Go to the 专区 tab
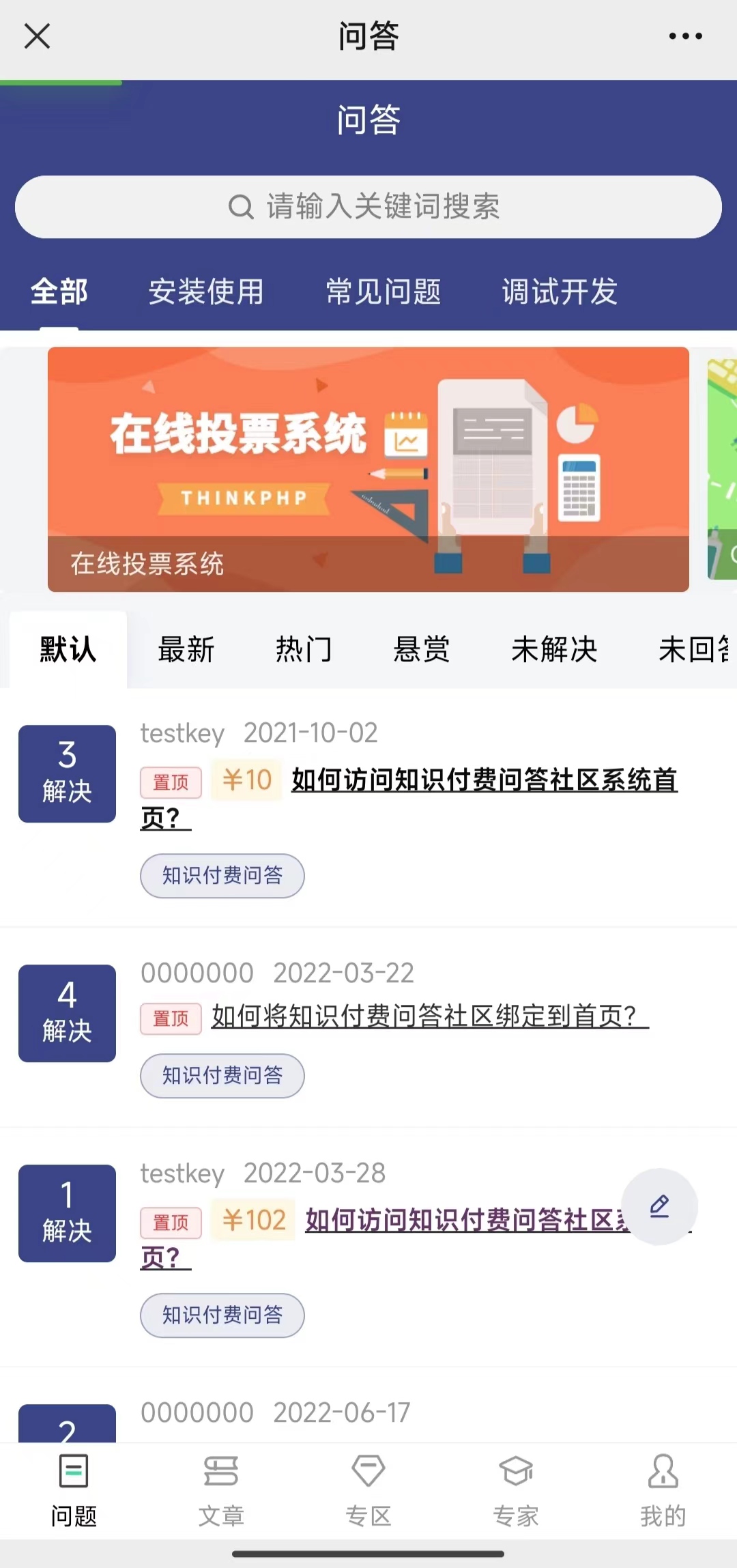This screenshot has width=737, height=1568. (x=369, y=1489)
